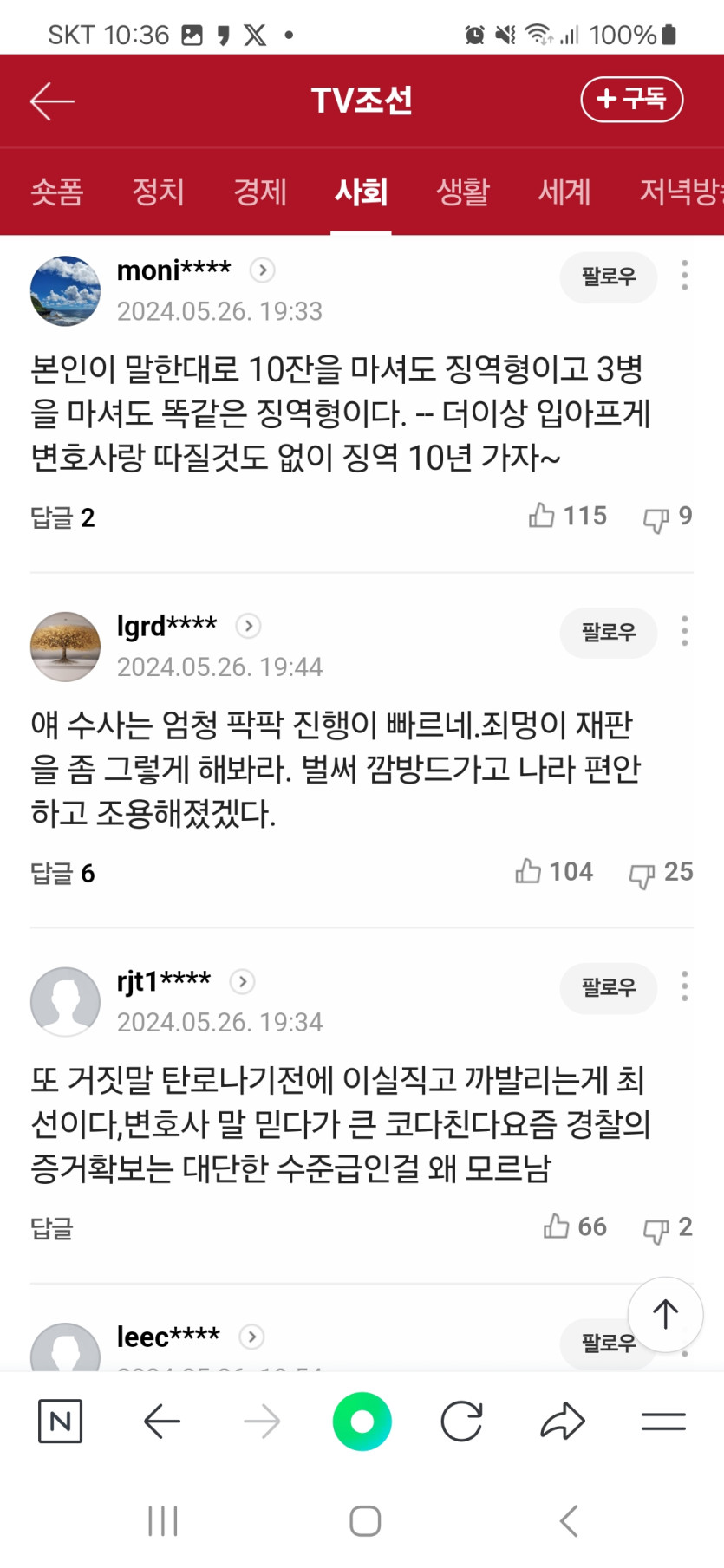Image resolution: width=724 pixels, height=1568 pixels.
Task: Like the comment by lgrd****
Action: (529, 871)
